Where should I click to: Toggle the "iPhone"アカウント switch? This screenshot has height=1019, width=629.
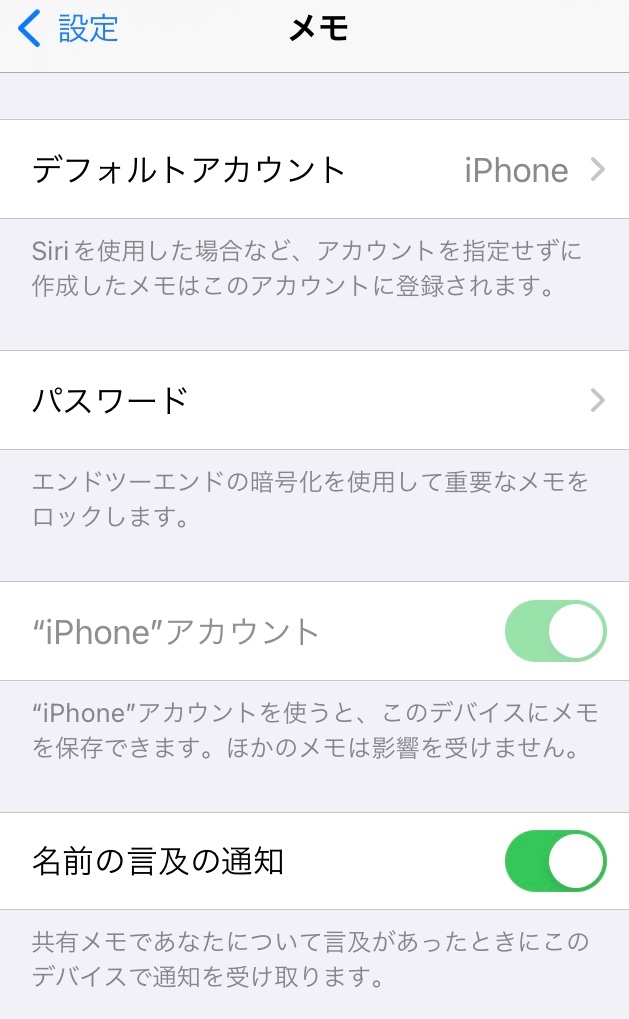click(x=555, y=632)
